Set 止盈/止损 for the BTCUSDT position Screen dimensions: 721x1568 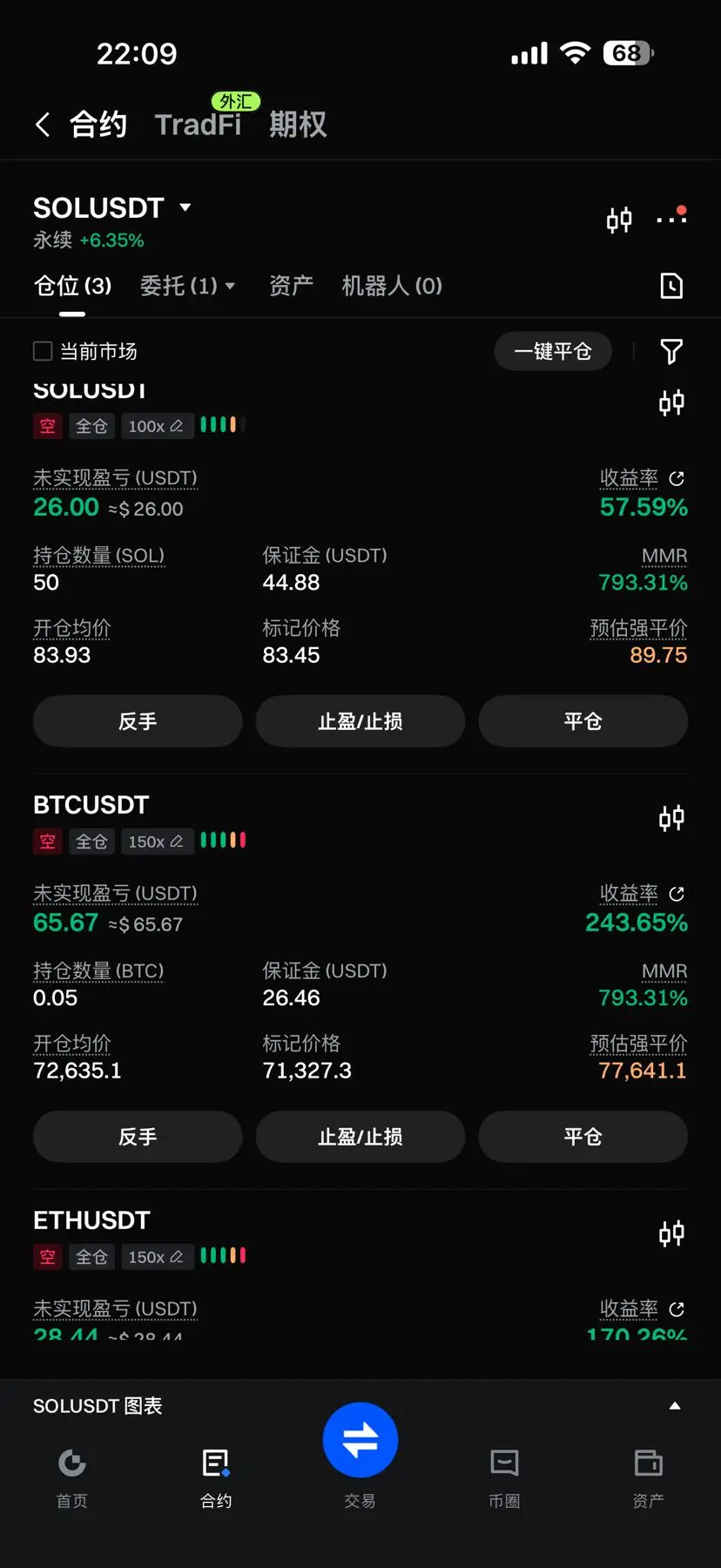pyautogui.click(x=360, y=1137)
